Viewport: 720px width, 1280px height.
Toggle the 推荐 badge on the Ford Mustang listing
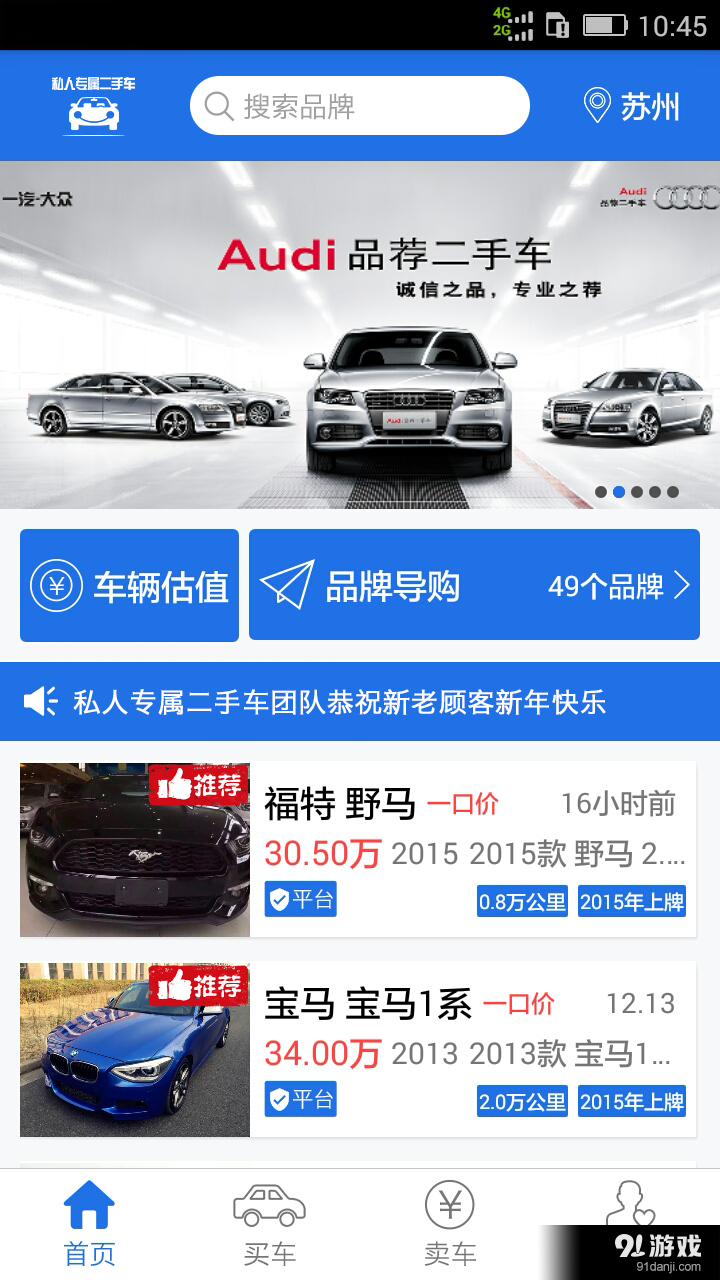[x=200, y=786]
